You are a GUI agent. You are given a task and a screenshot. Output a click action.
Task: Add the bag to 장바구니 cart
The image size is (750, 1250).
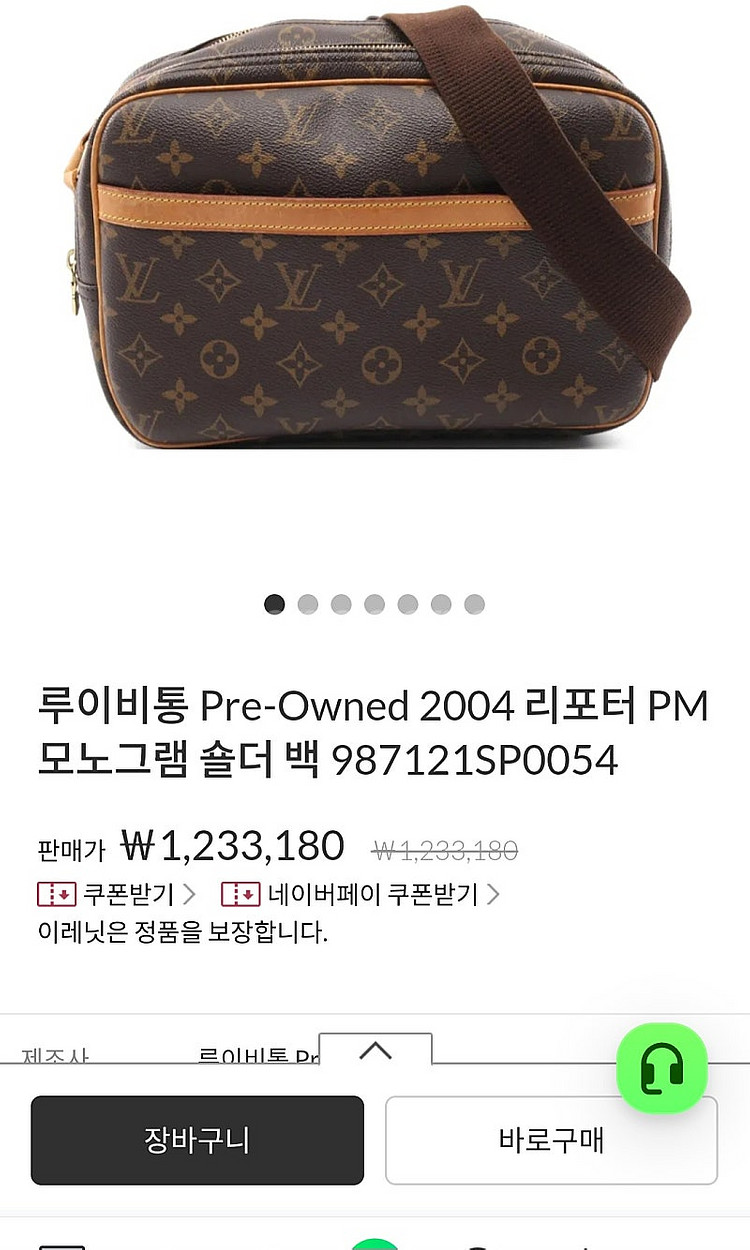(197, 1140)
